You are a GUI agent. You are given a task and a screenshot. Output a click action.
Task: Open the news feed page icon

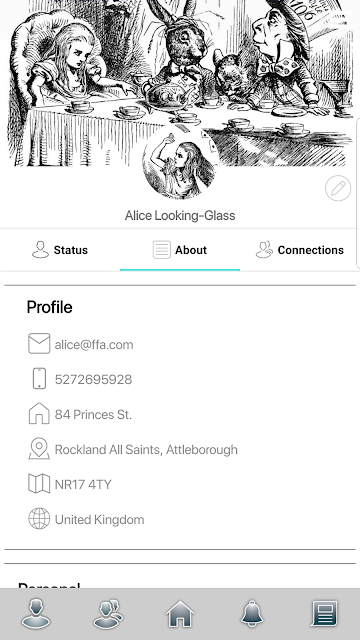click(324, 613)
